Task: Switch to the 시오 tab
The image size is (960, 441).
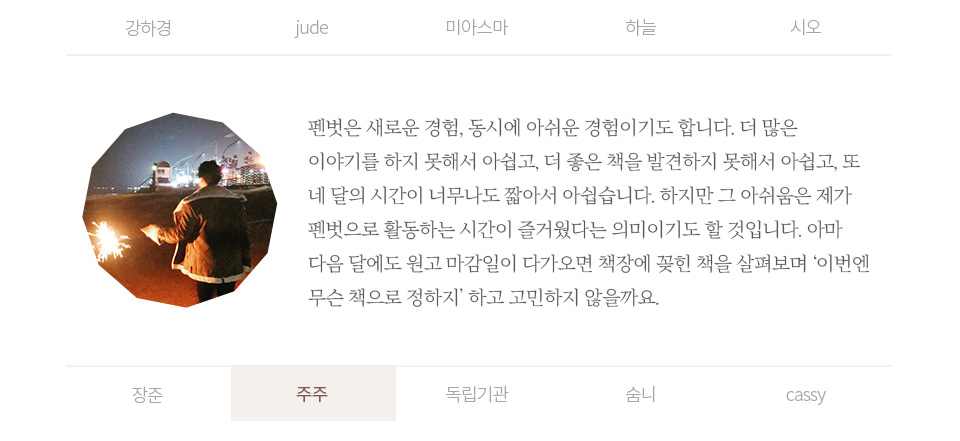Action: pyautogui.click(x=806, y=28)
